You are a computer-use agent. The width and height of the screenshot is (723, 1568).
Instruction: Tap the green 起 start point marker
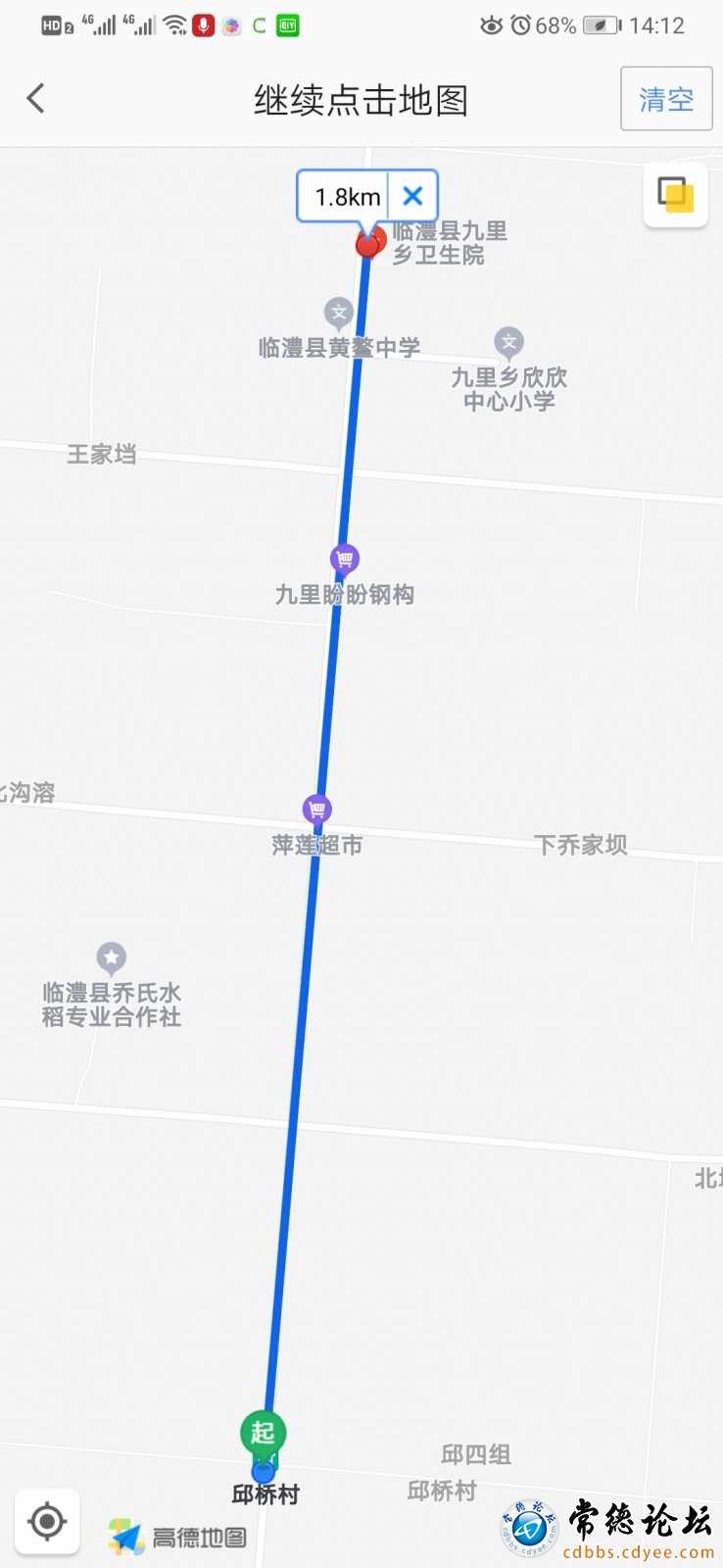point(263,1435)
